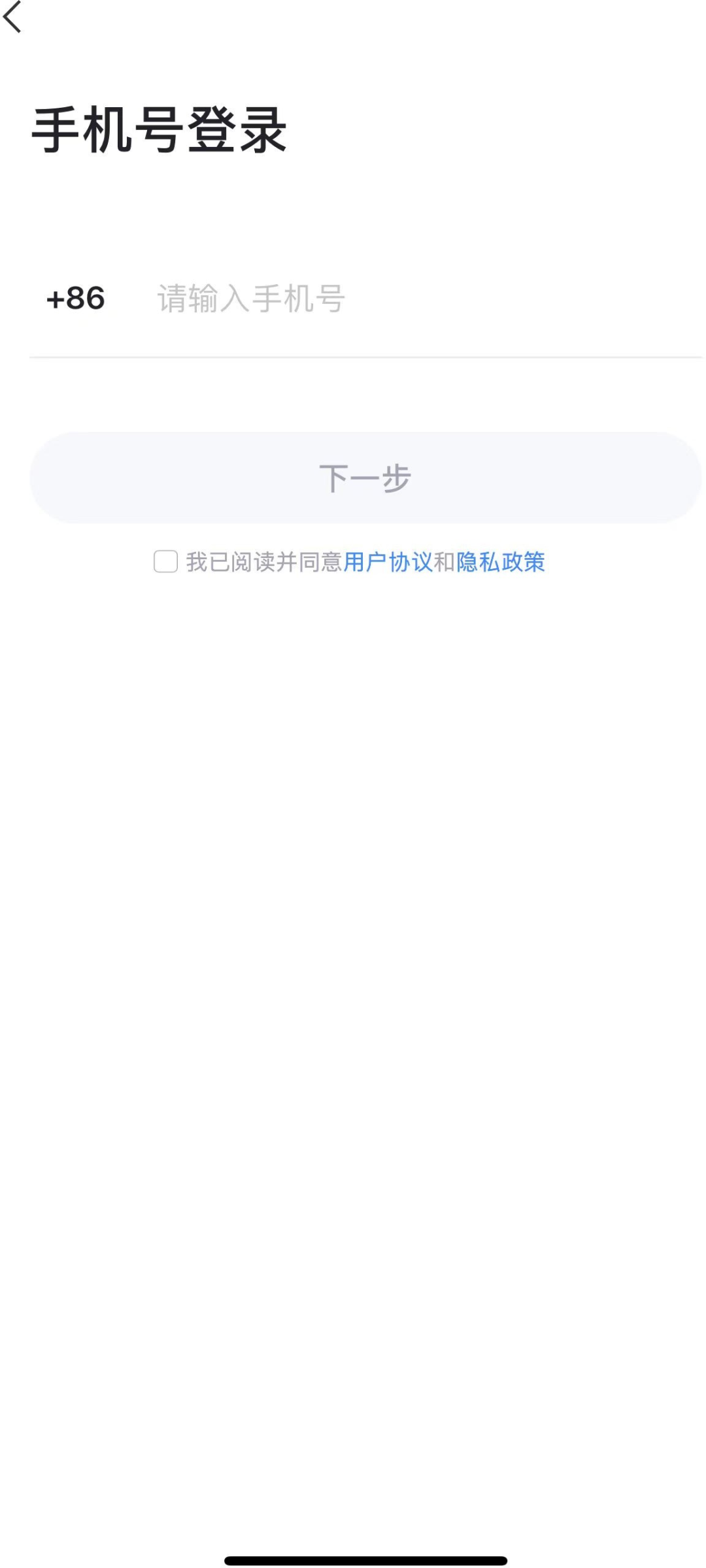Check the agreement checkbox
The image size is (706, 1568).
point(165,561)
